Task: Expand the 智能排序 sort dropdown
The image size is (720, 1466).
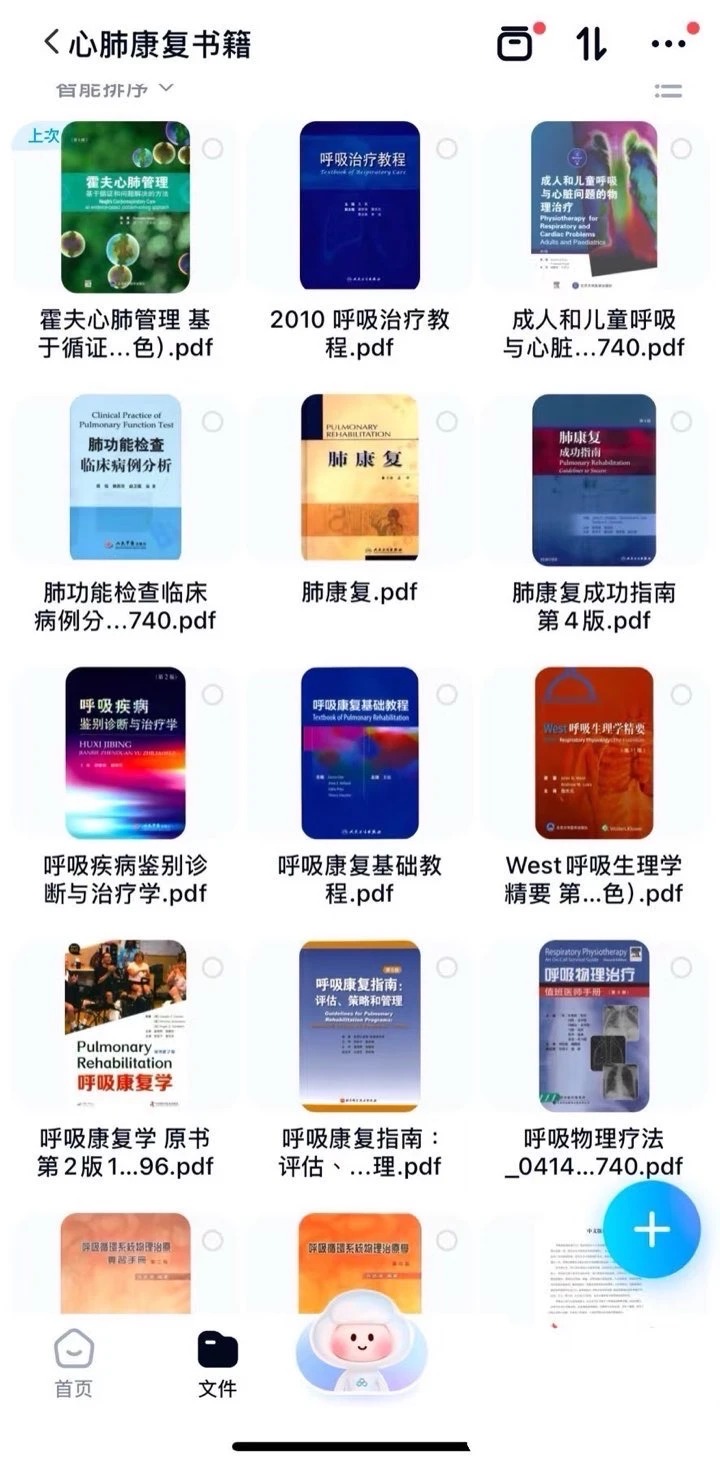Action: 115,89
